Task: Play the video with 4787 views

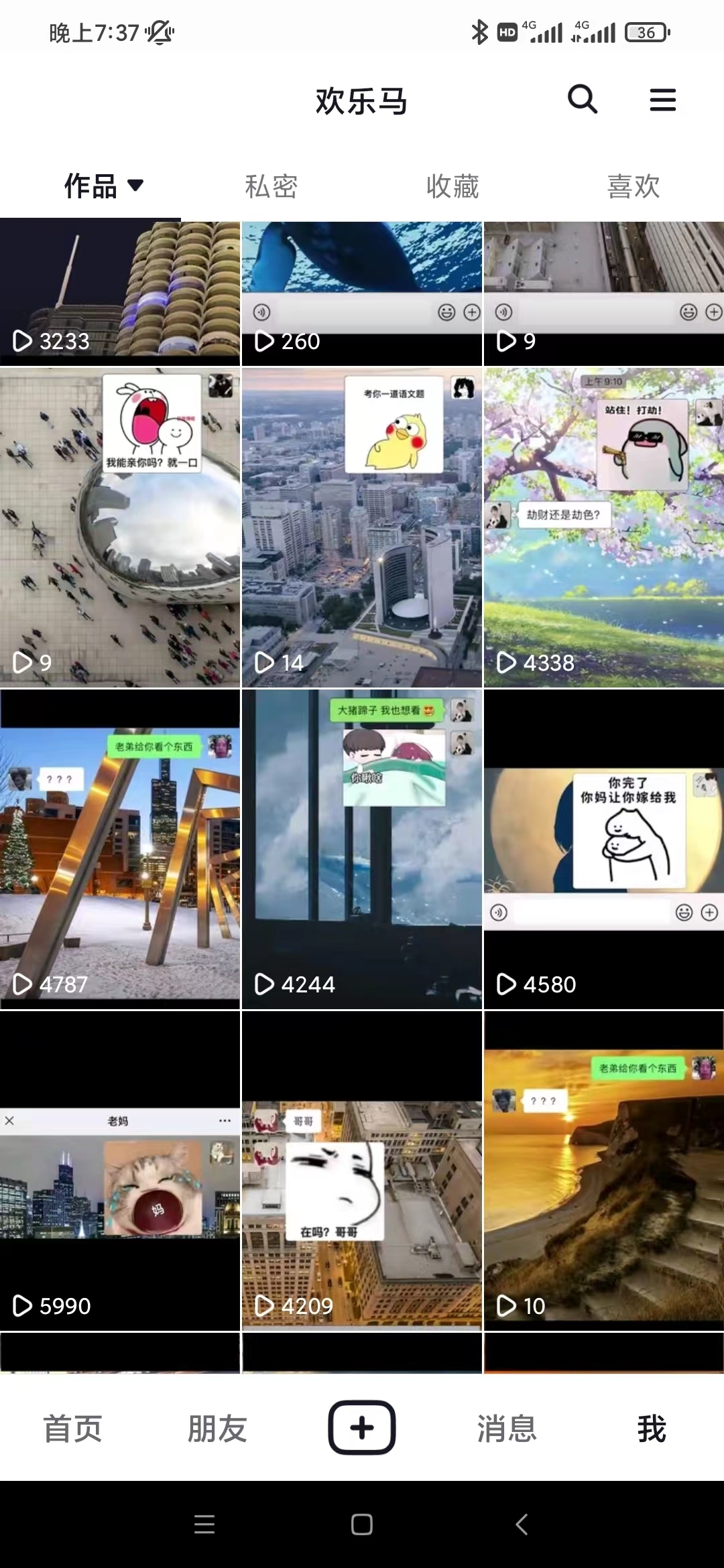Action: [x=120, y=849]
